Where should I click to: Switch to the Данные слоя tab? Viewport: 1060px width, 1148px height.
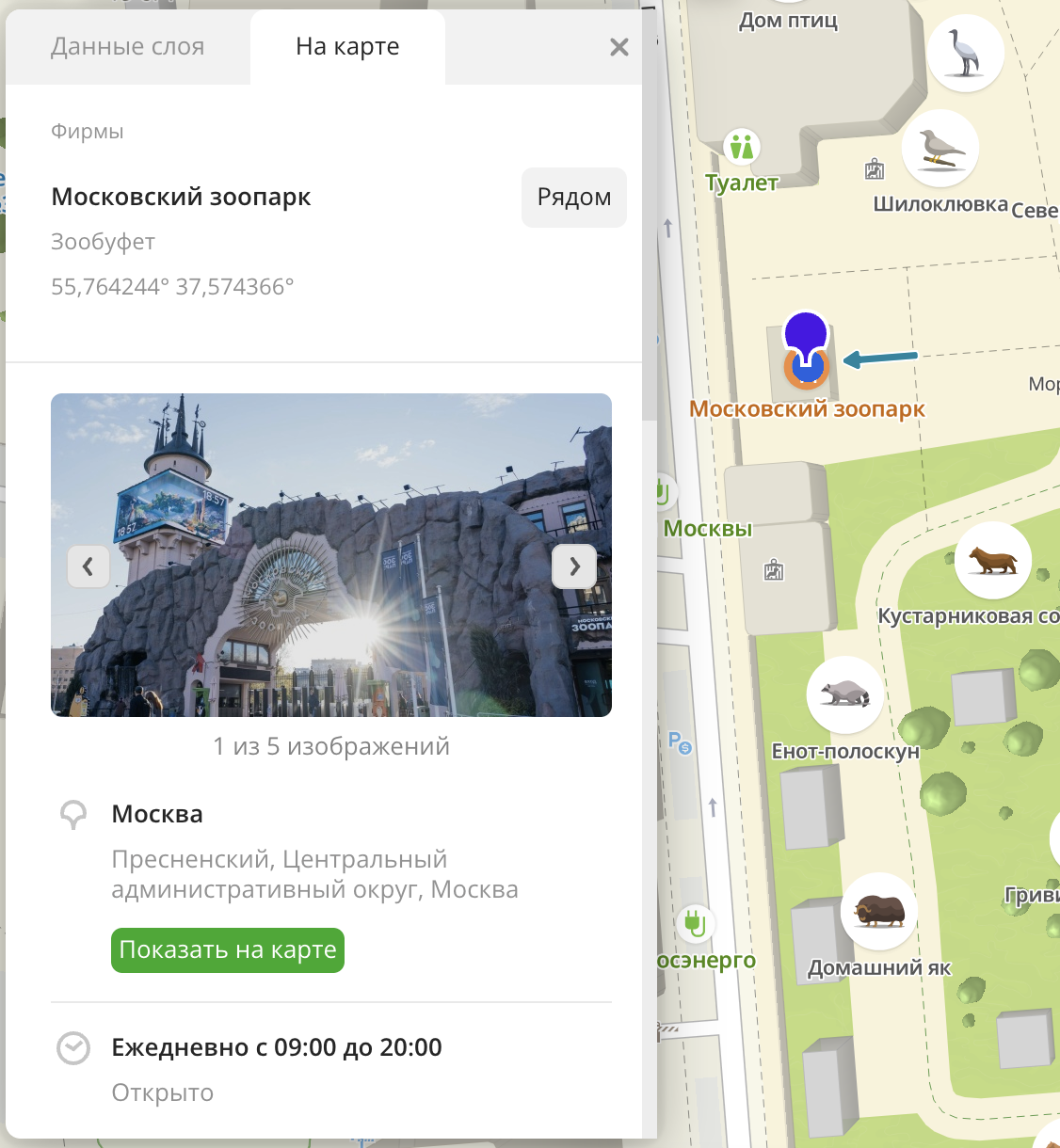[x=127, y=47]
